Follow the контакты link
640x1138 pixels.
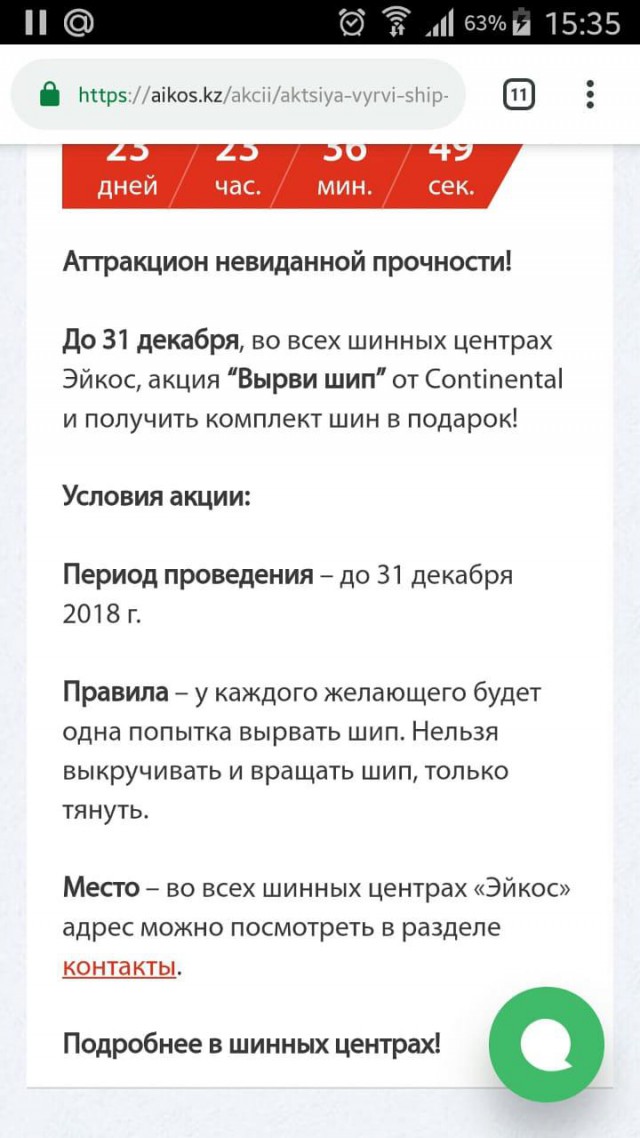(119, 967)
